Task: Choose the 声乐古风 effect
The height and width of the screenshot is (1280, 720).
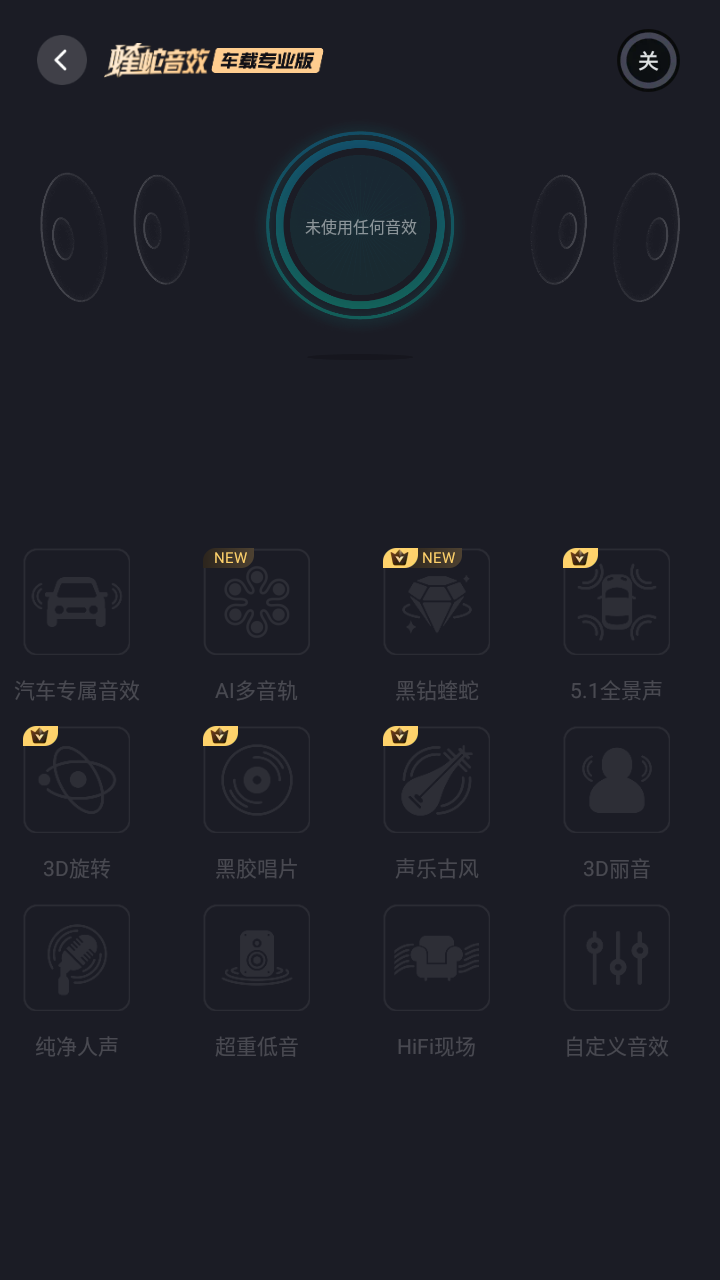Action: pyautogui.click(x=437, y=780)
